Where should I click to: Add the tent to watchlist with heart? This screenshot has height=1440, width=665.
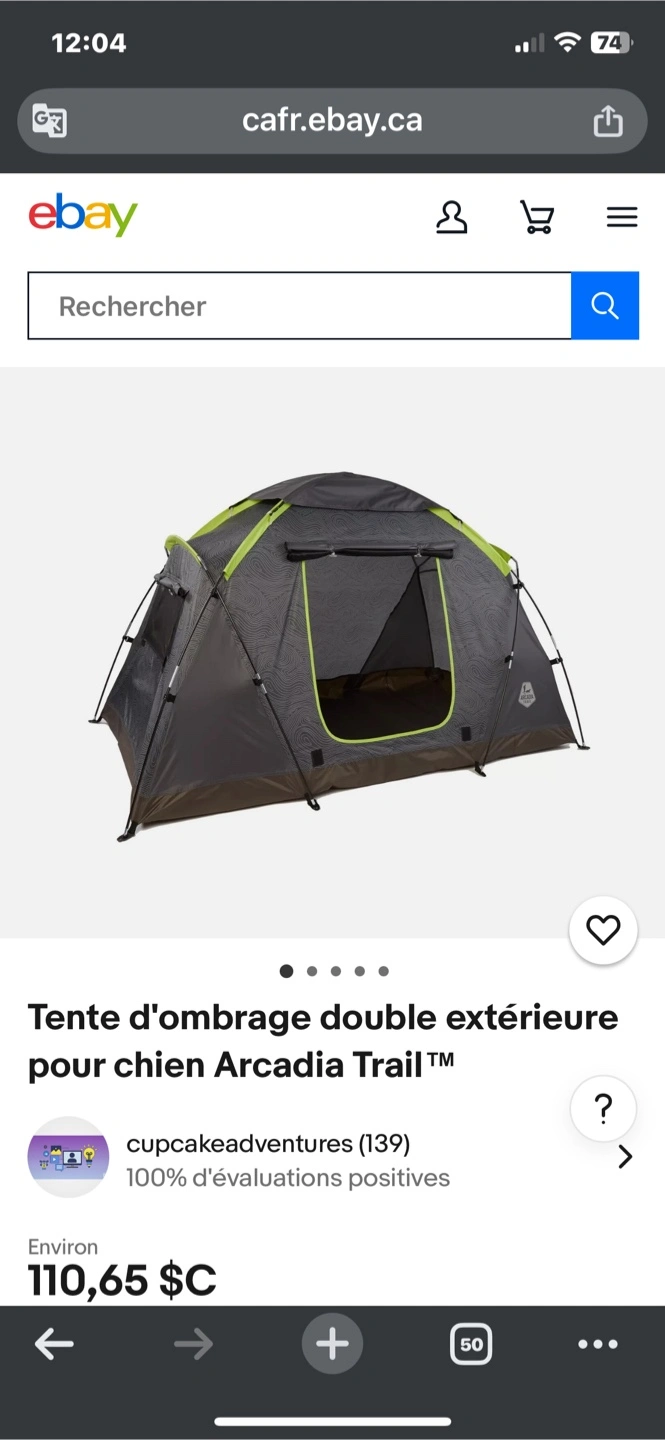[603, 931]
